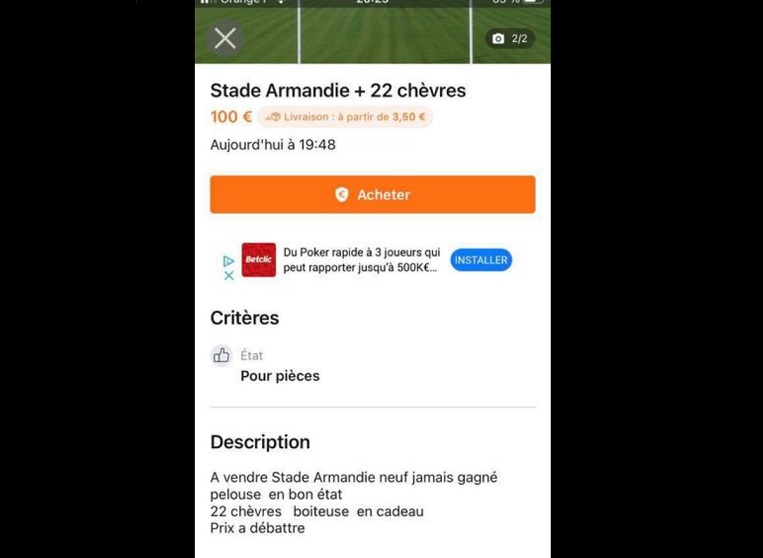
Task: Close the listing with the X button
Action: click(225, 38)
